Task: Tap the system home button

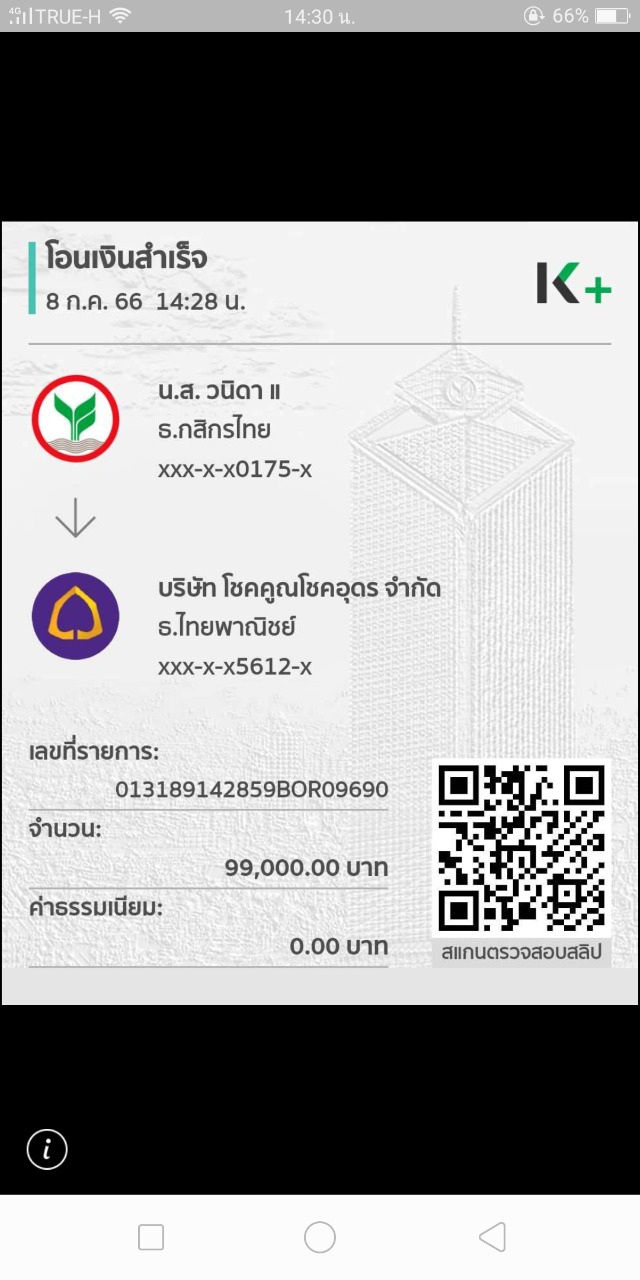Action: tap(320, 1237)
